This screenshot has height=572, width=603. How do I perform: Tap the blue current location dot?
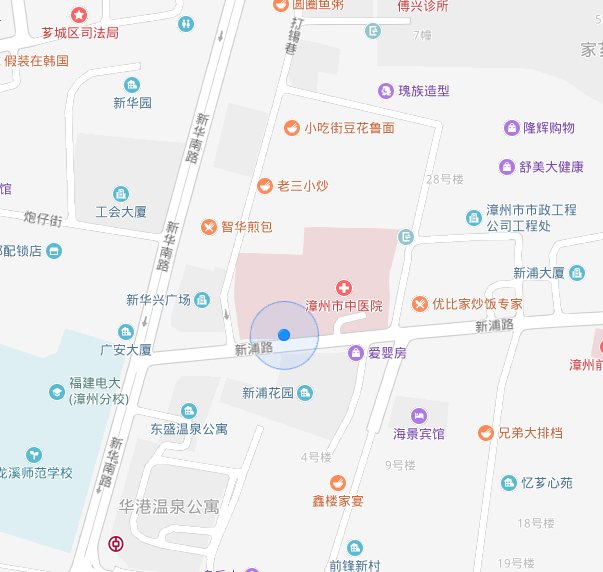click(284, 334)
